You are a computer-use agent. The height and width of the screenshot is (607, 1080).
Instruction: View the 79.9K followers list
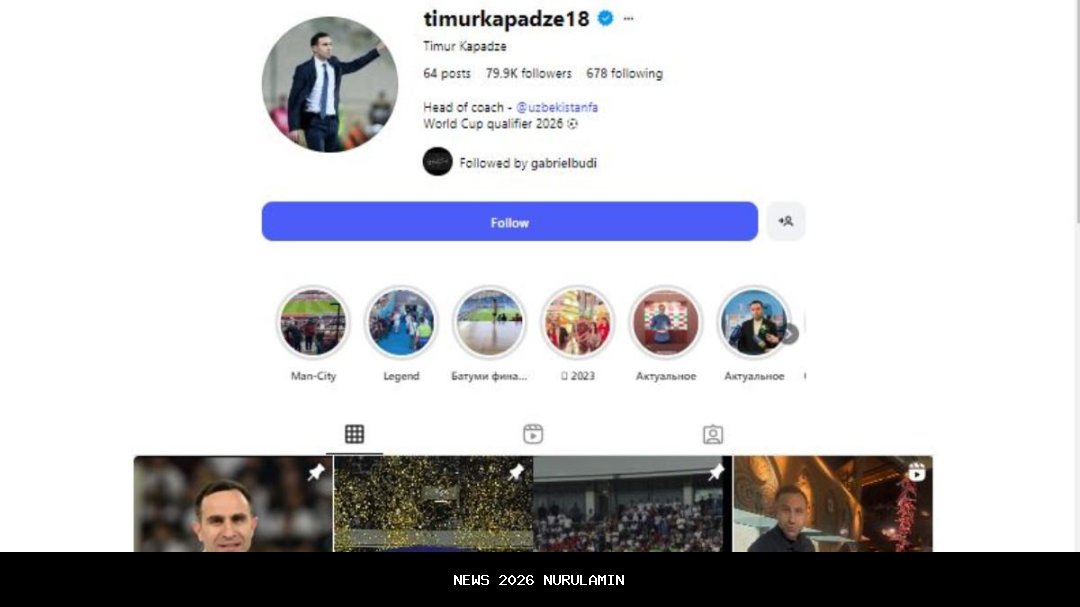click(528, 73)
